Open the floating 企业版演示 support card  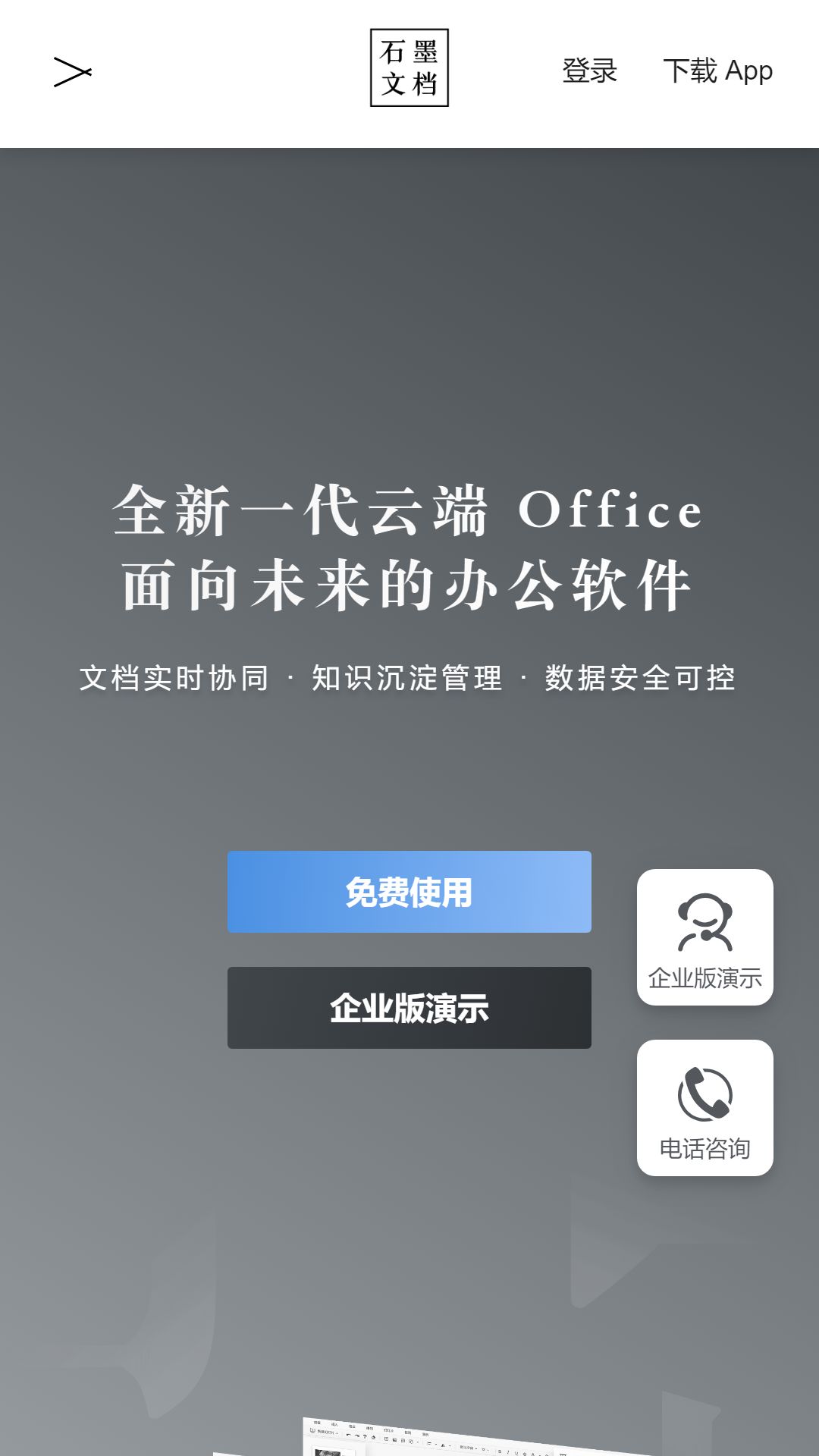pyautogui.click(x=705, y=937)
